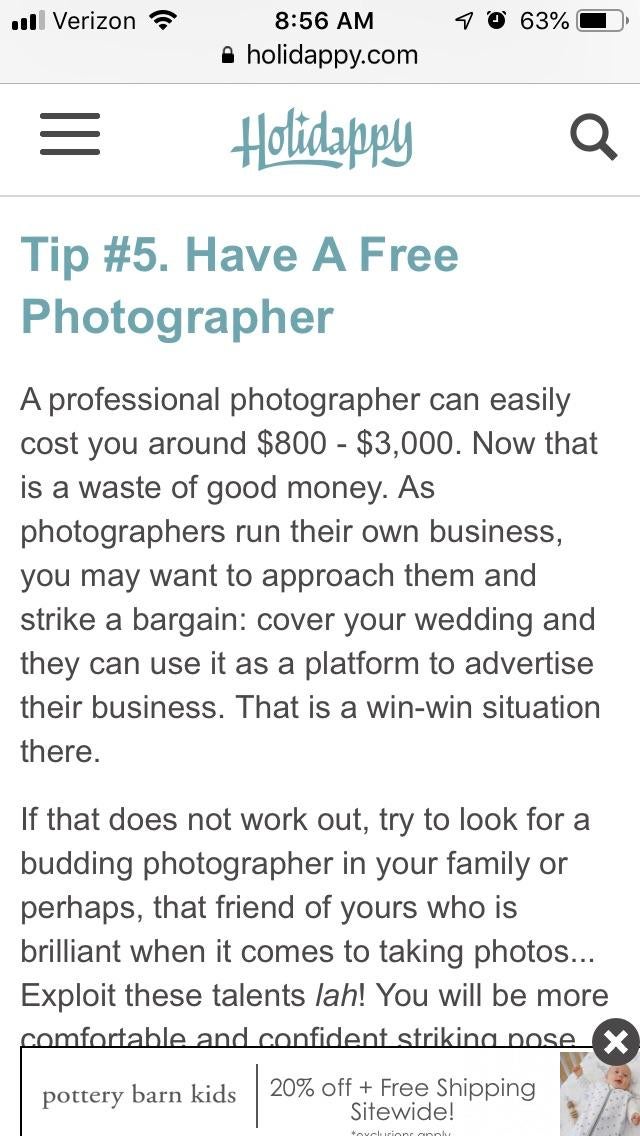Screen dimensions: 640x1136
Task: Open the hamburger navigation menu
Action: [70, 134]
